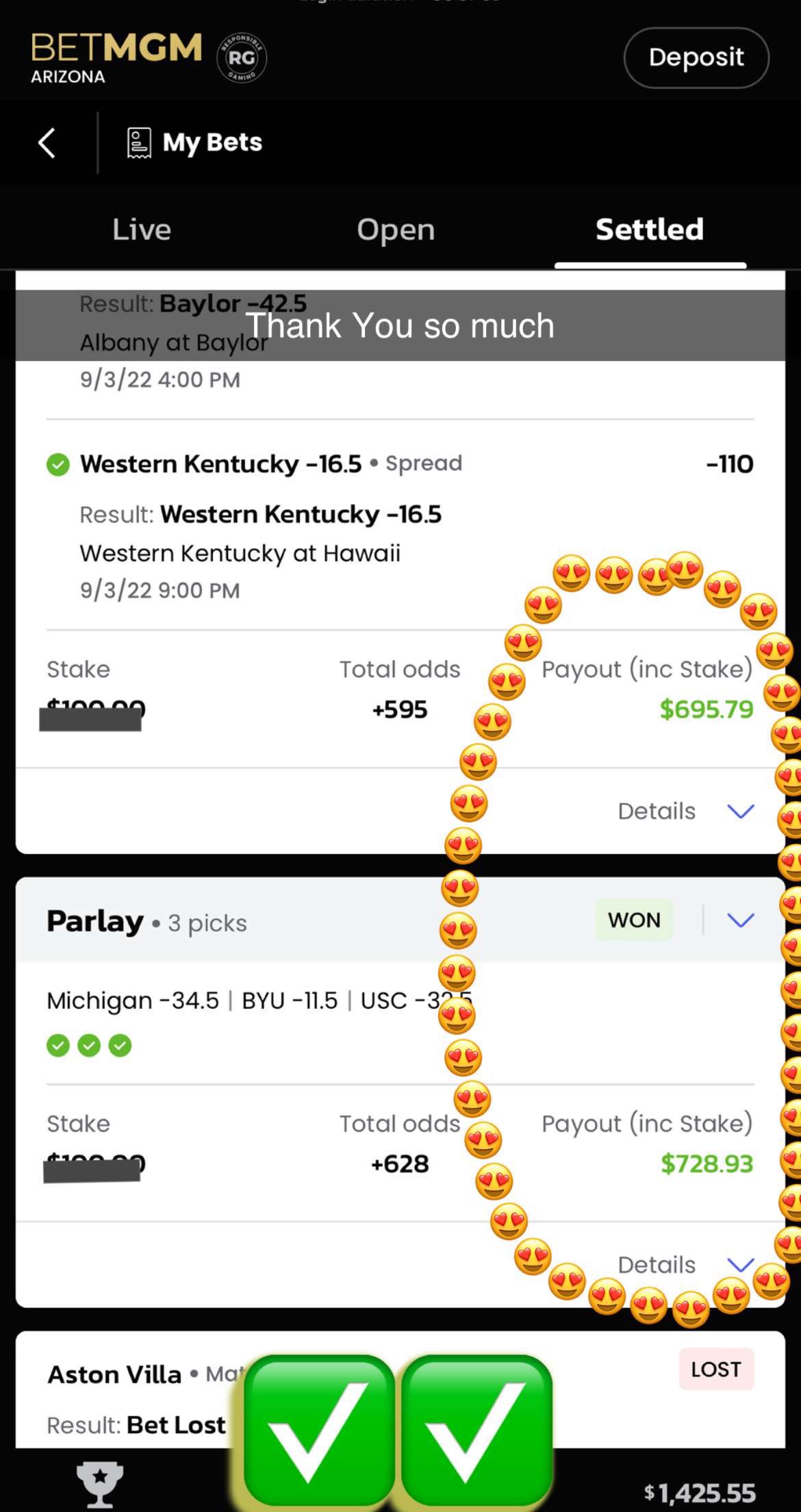Select the Settled tab
The width and height of the screenshot is (801, 1512).
650,229
